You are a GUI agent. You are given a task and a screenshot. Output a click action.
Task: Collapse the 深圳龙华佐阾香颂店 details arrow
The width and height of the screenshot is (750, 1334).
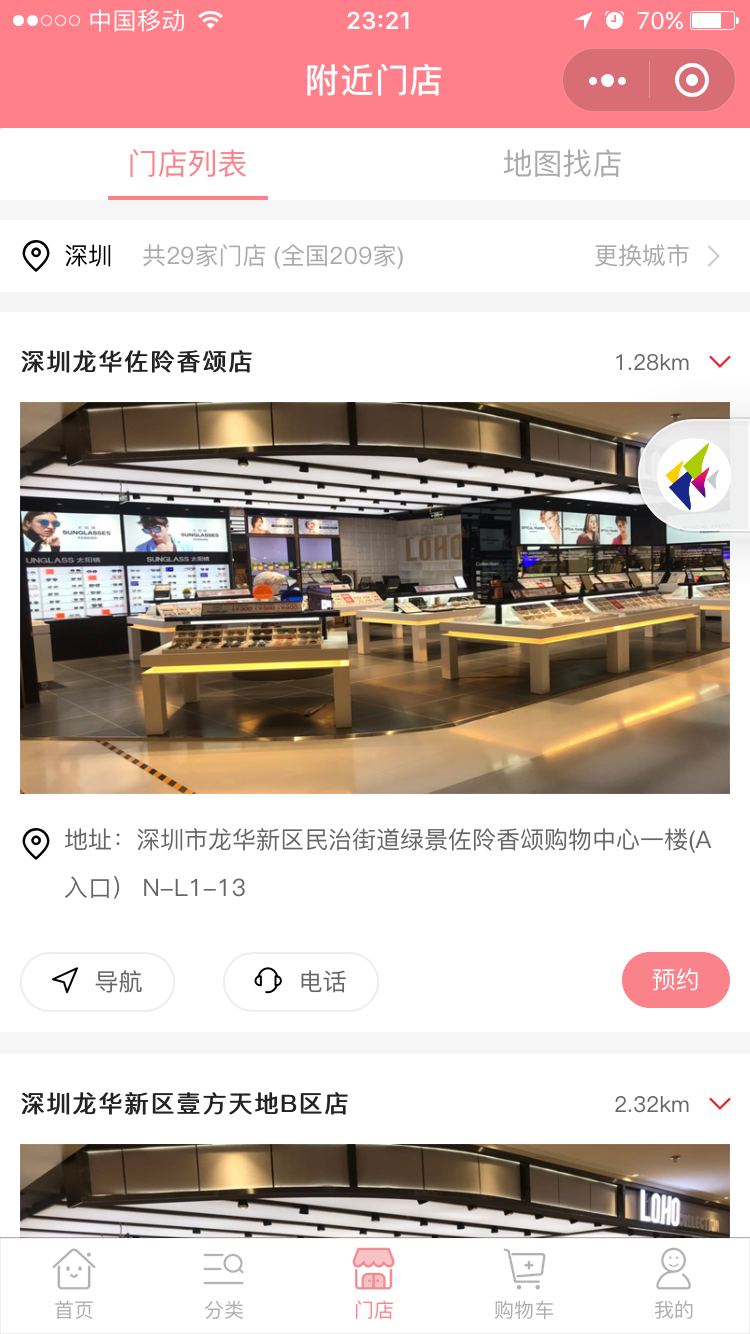(719, 362)
